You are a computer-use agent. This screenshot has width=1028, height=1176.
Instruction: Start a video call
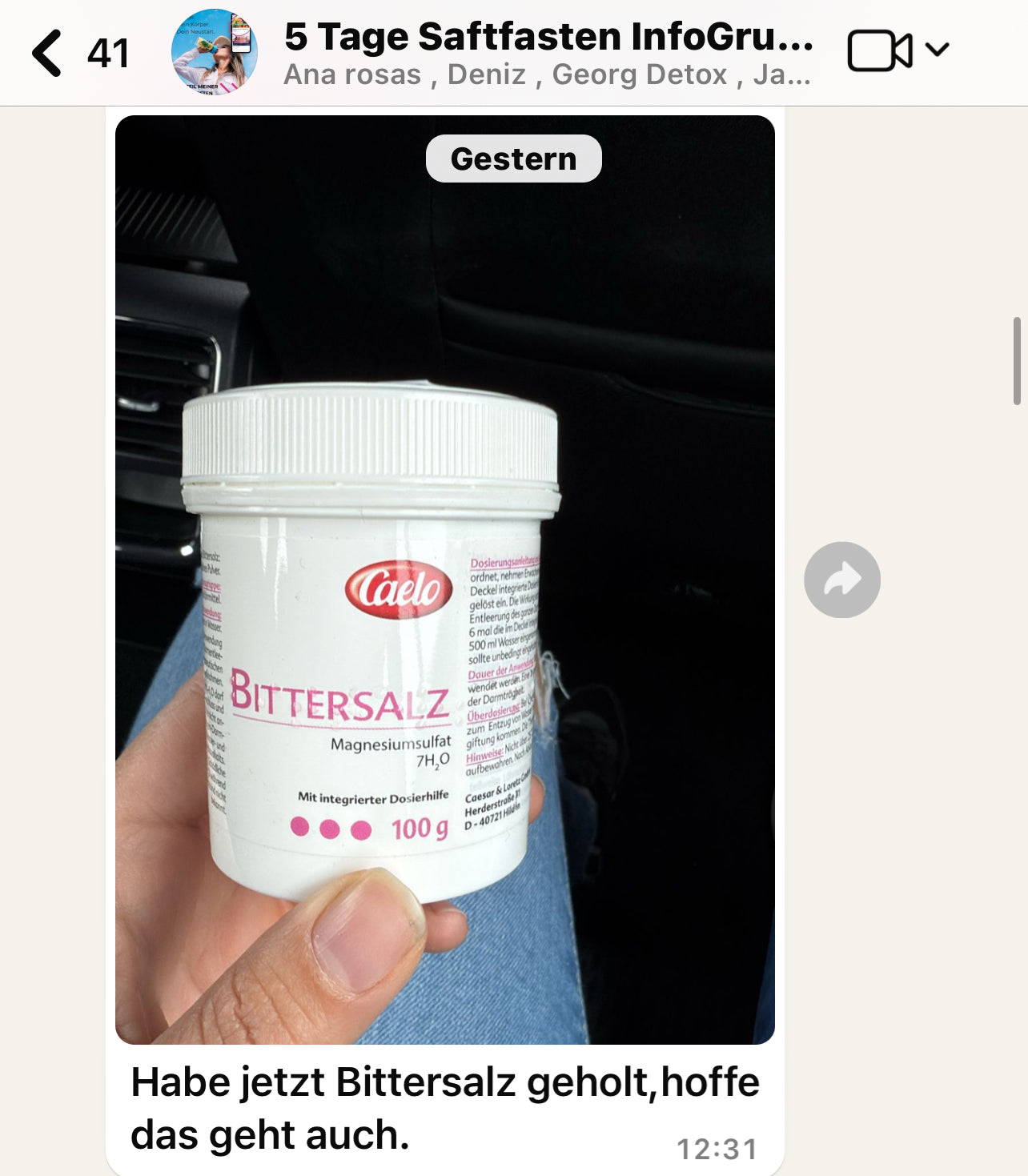tap(879, 51)
